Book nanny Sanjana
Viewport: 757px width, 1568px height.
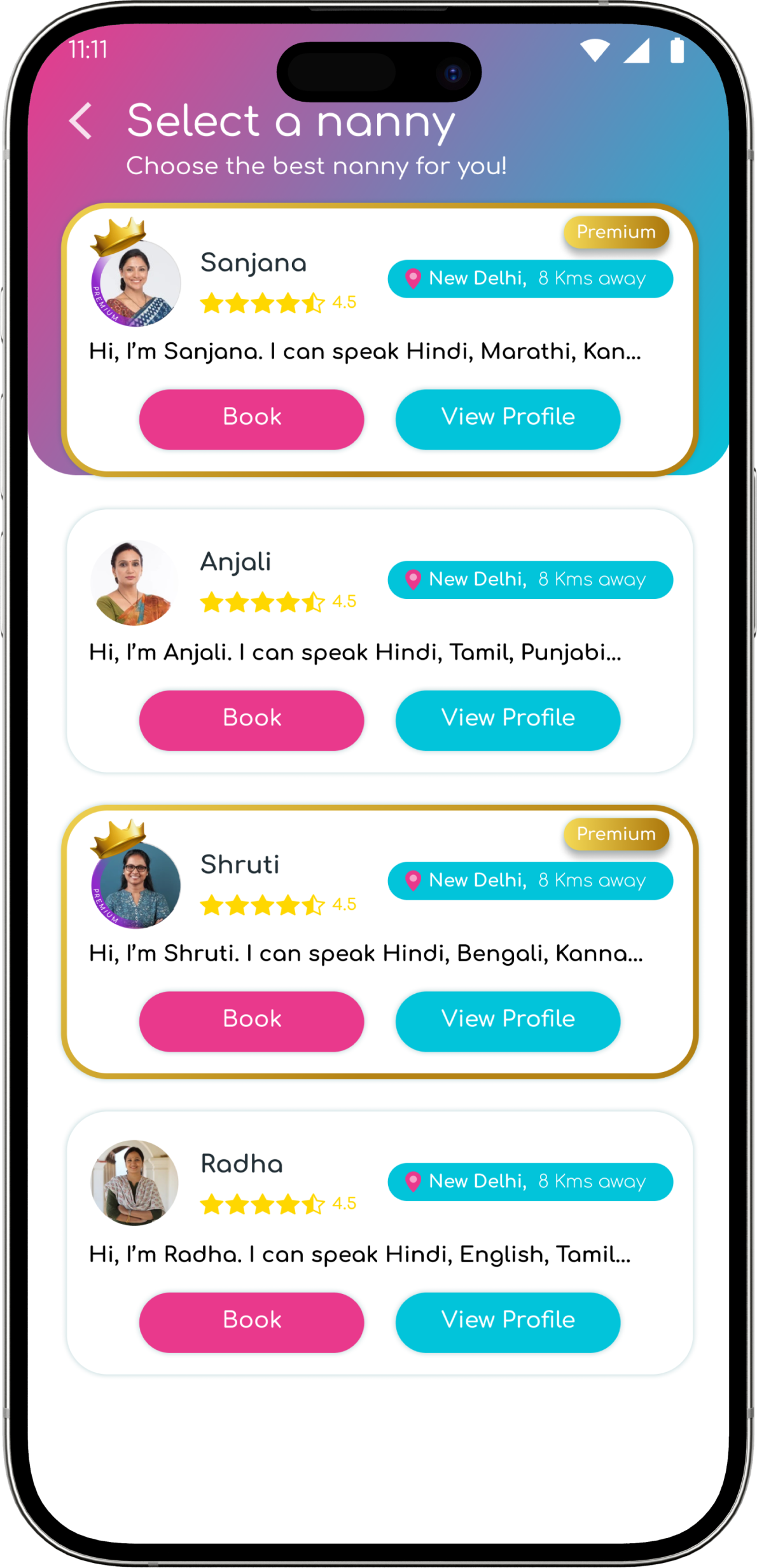251,418
